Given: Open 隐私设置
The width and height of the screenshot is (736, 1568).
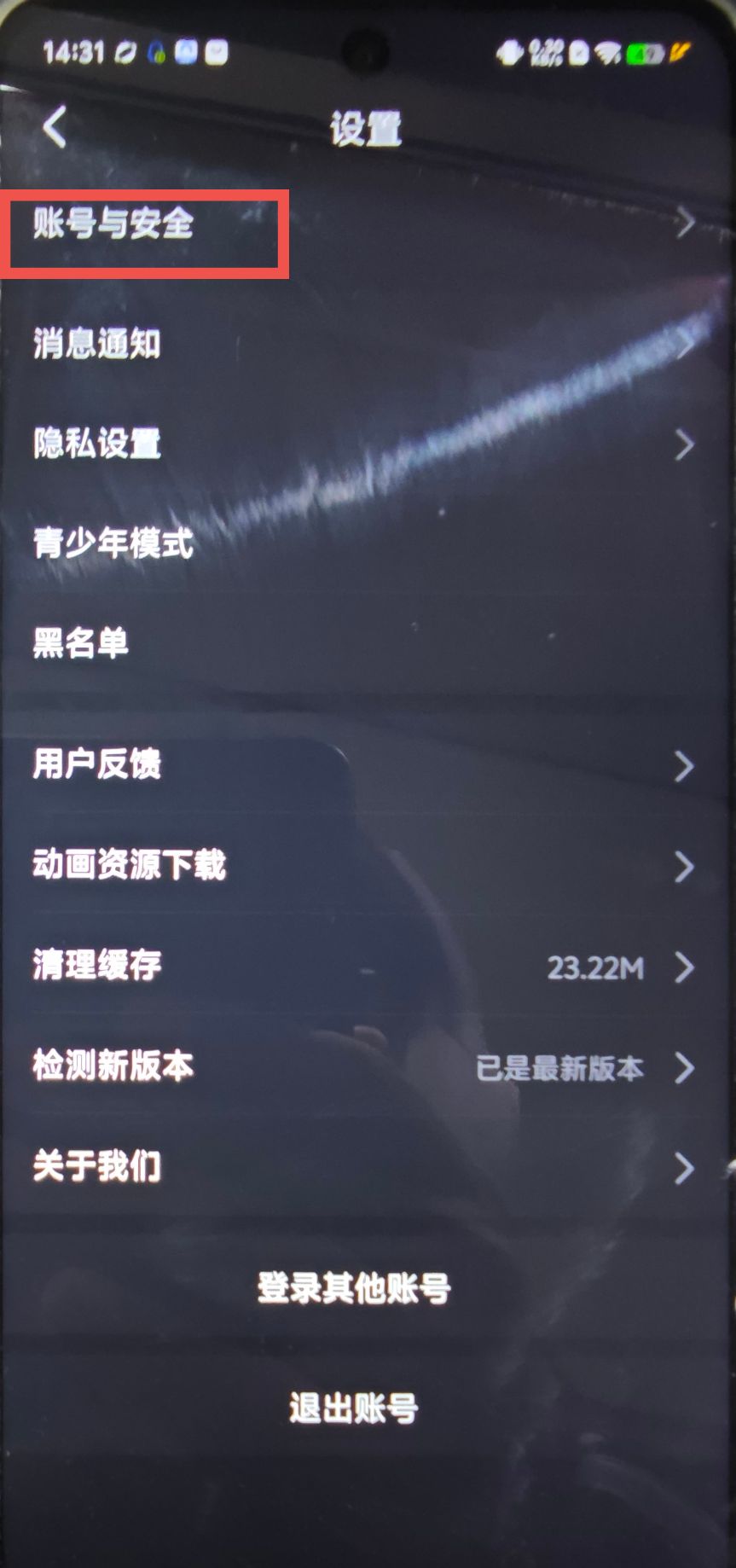Looking at the screenshot, I should point(97,444).
